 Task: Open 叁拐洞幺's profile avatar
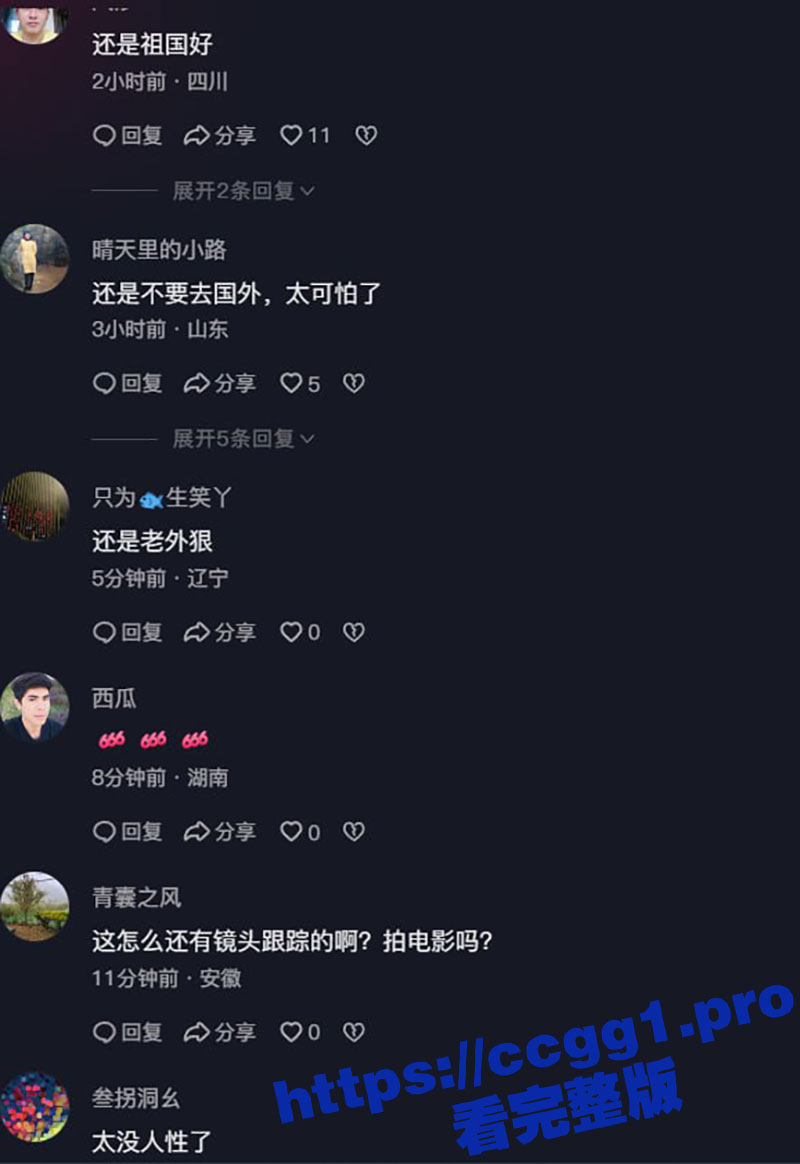35,1106
